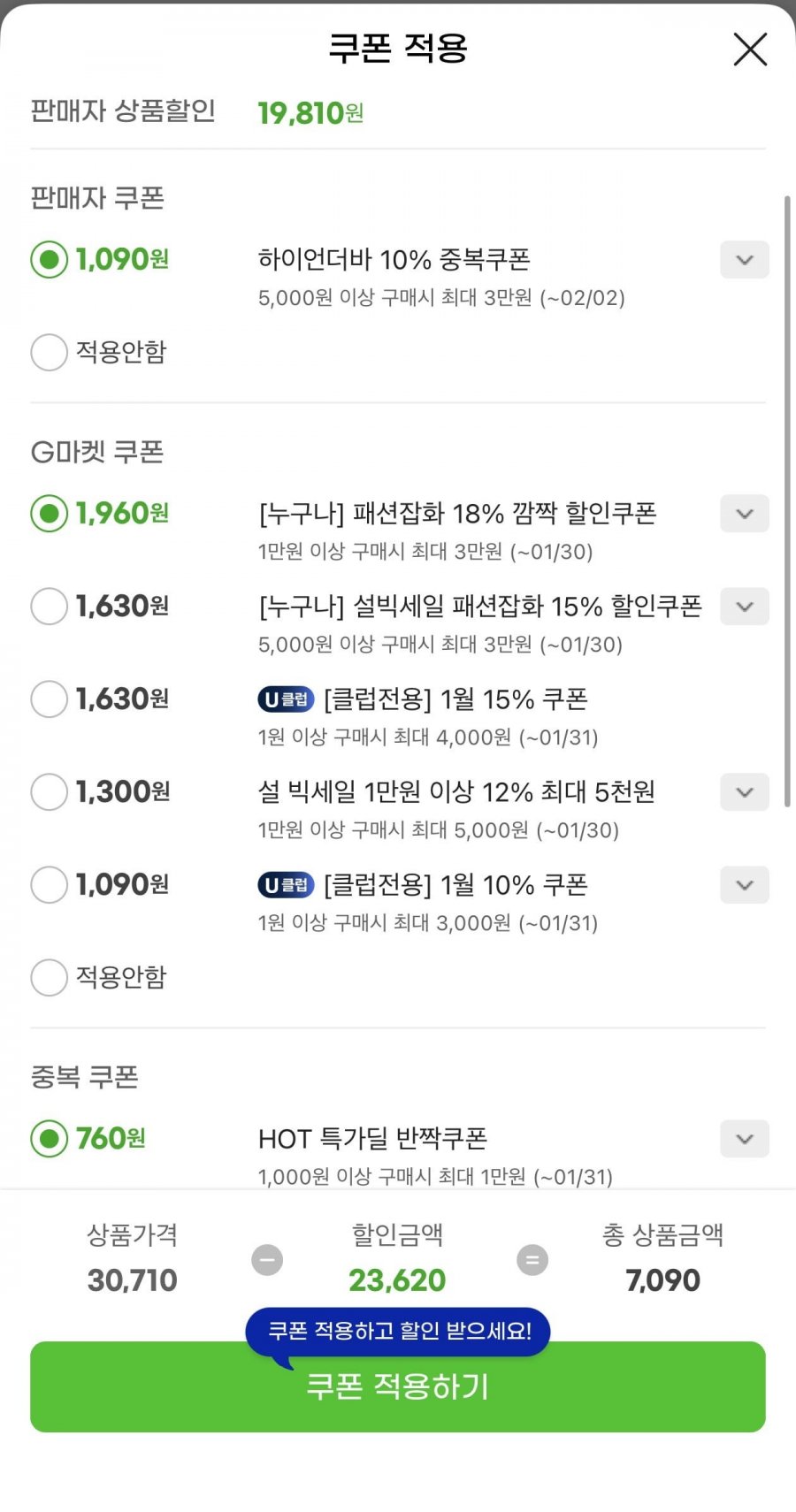
Task: Expand details for [클럽전용] 1월 10% 쿠폰
Action: 745,885
